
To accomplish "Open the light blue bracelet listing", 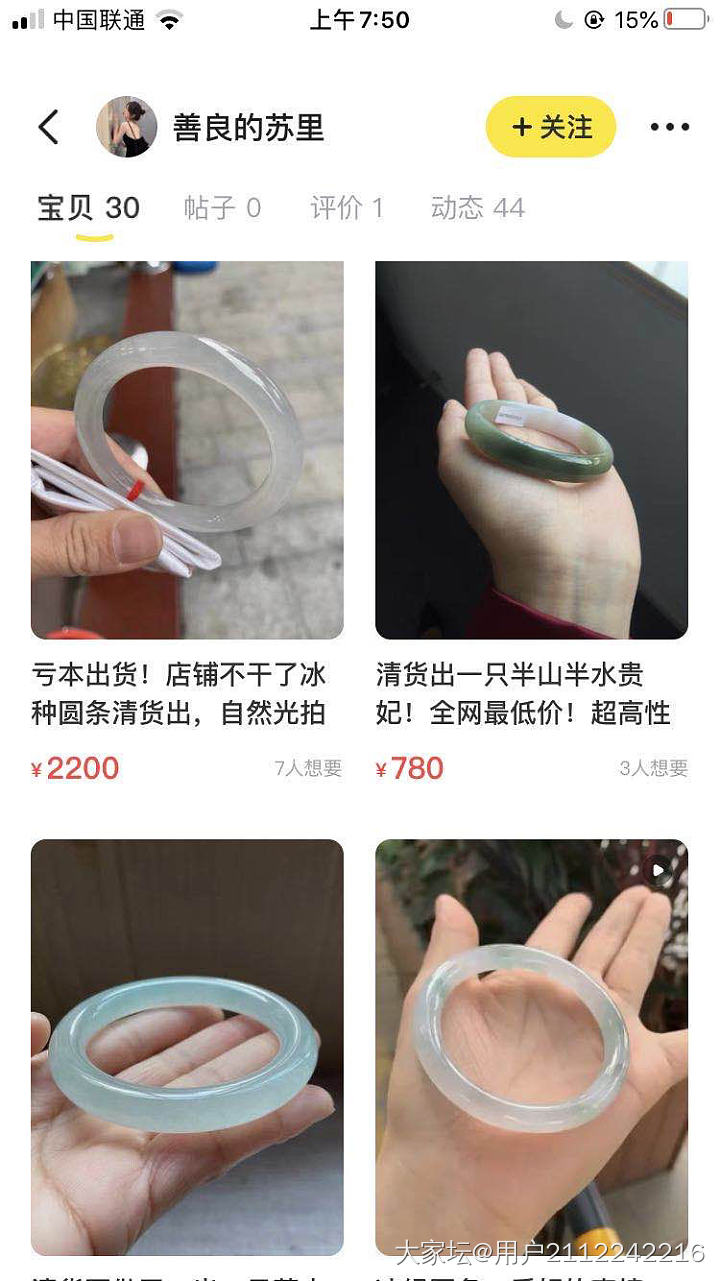I will 187,1046.
